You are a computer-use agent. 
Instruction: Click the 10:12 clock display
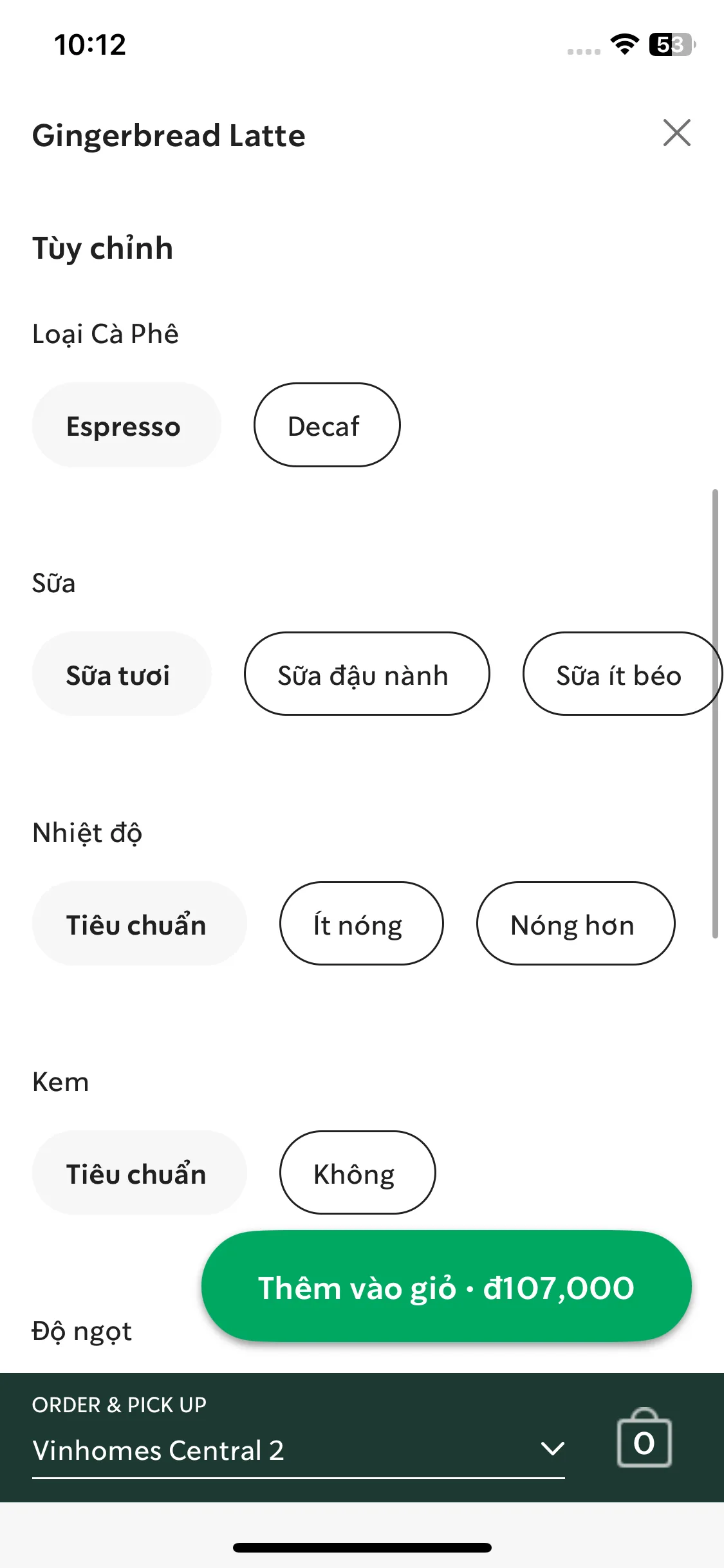click(x=90, y=44)
